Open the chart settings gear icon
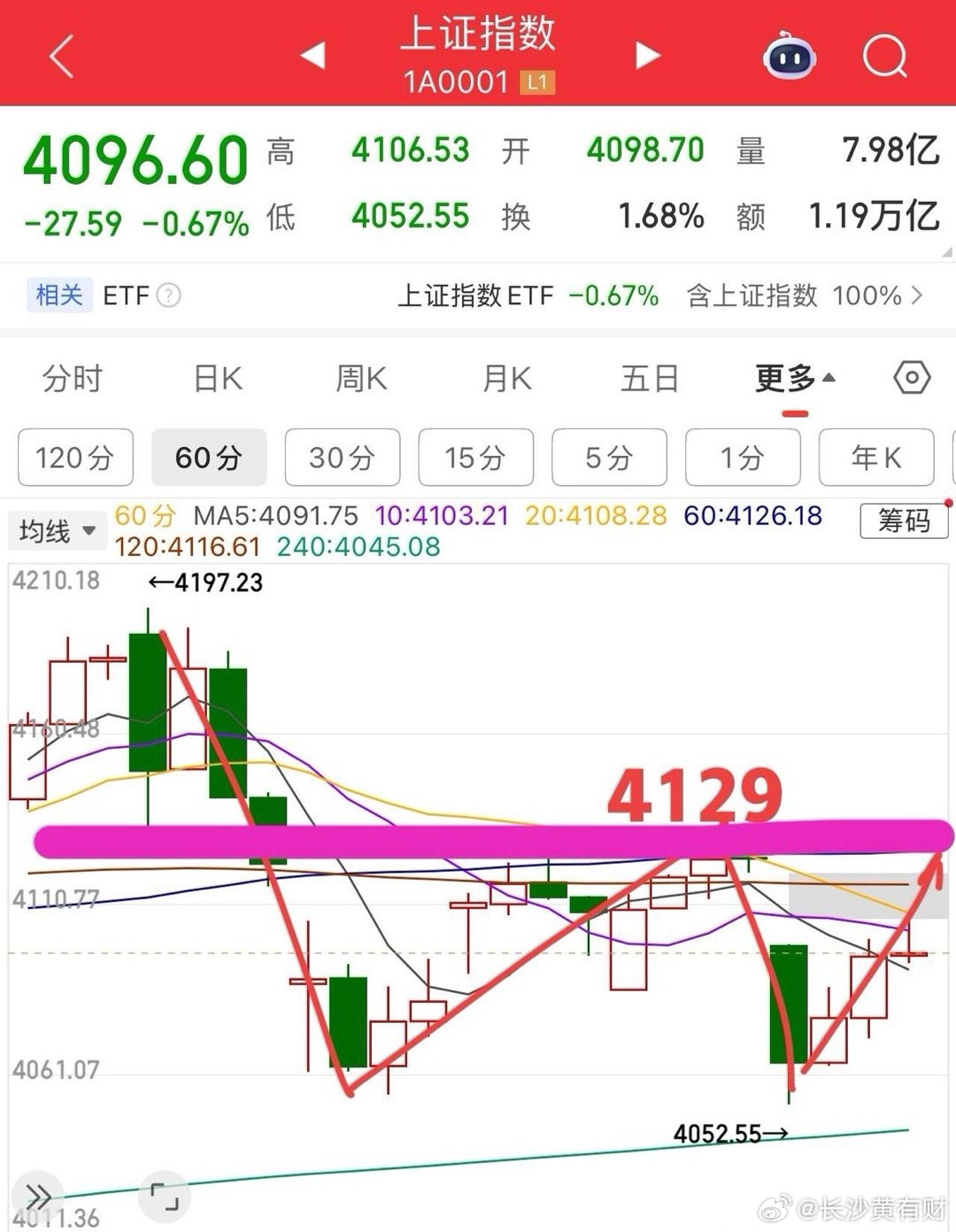The width and height of the screenshot is (956, 1232). tap(910, 378)
